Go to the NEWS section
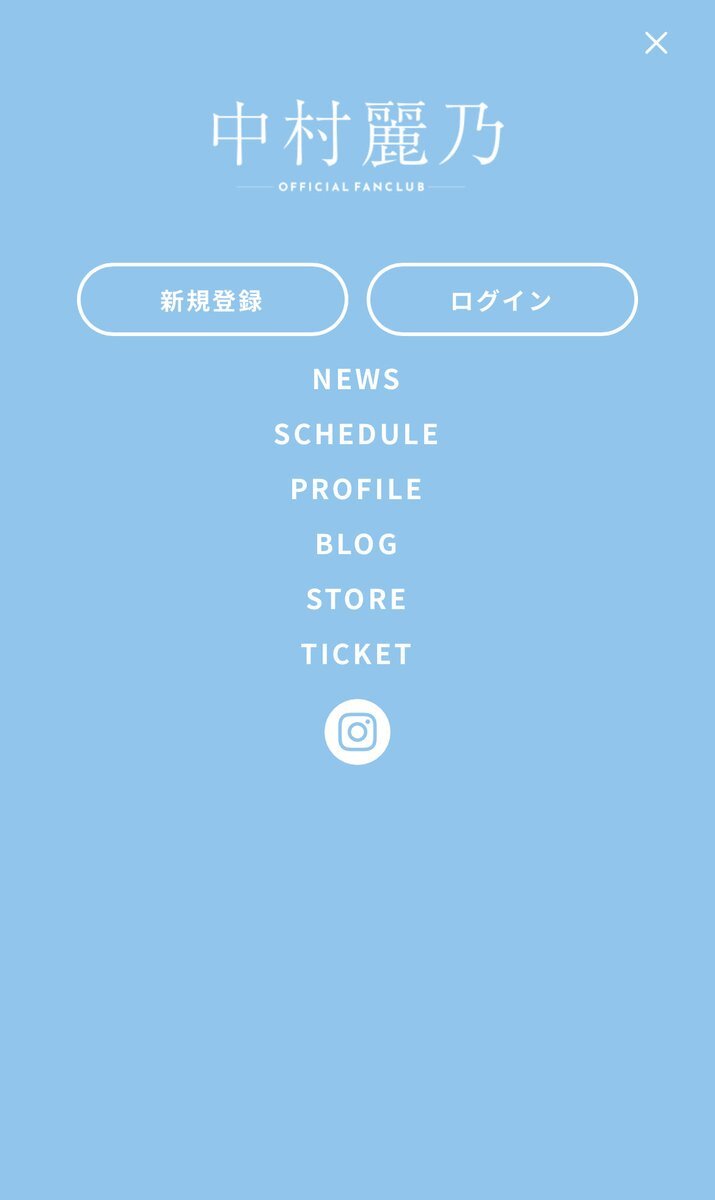Image resolution: width=715 pixels, height=1200 pixels. point(357,379)
